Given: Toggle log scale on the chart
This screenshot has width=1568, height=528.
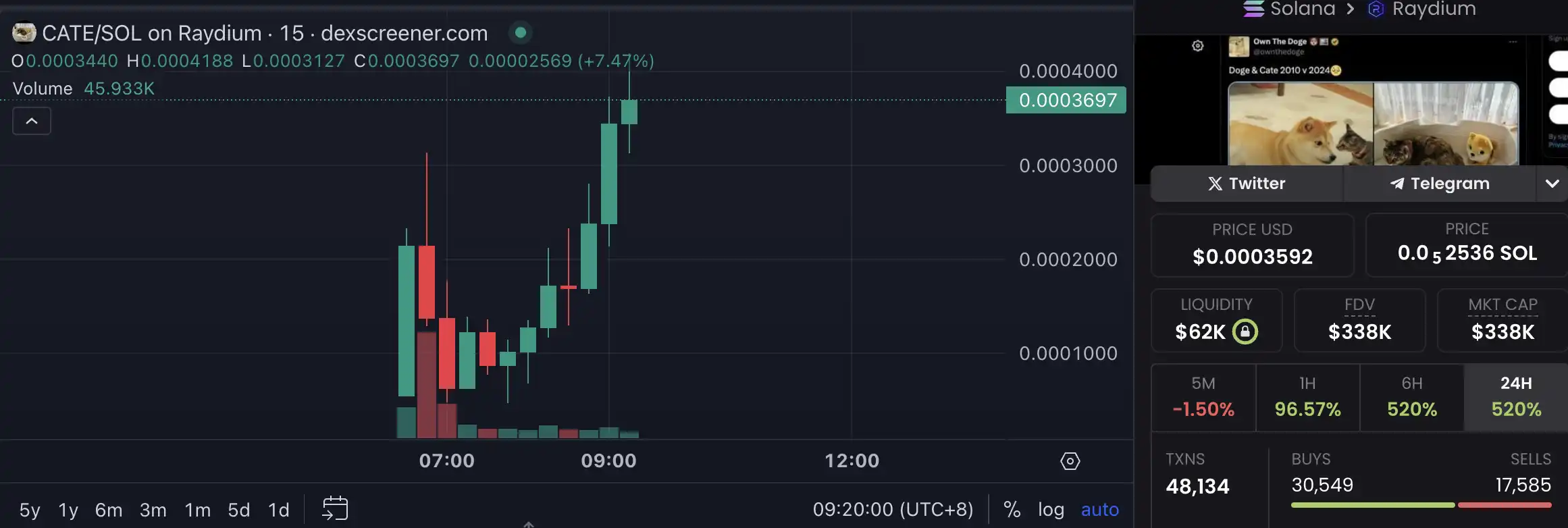Looking at the screenshot, I should coord(1051,510).
